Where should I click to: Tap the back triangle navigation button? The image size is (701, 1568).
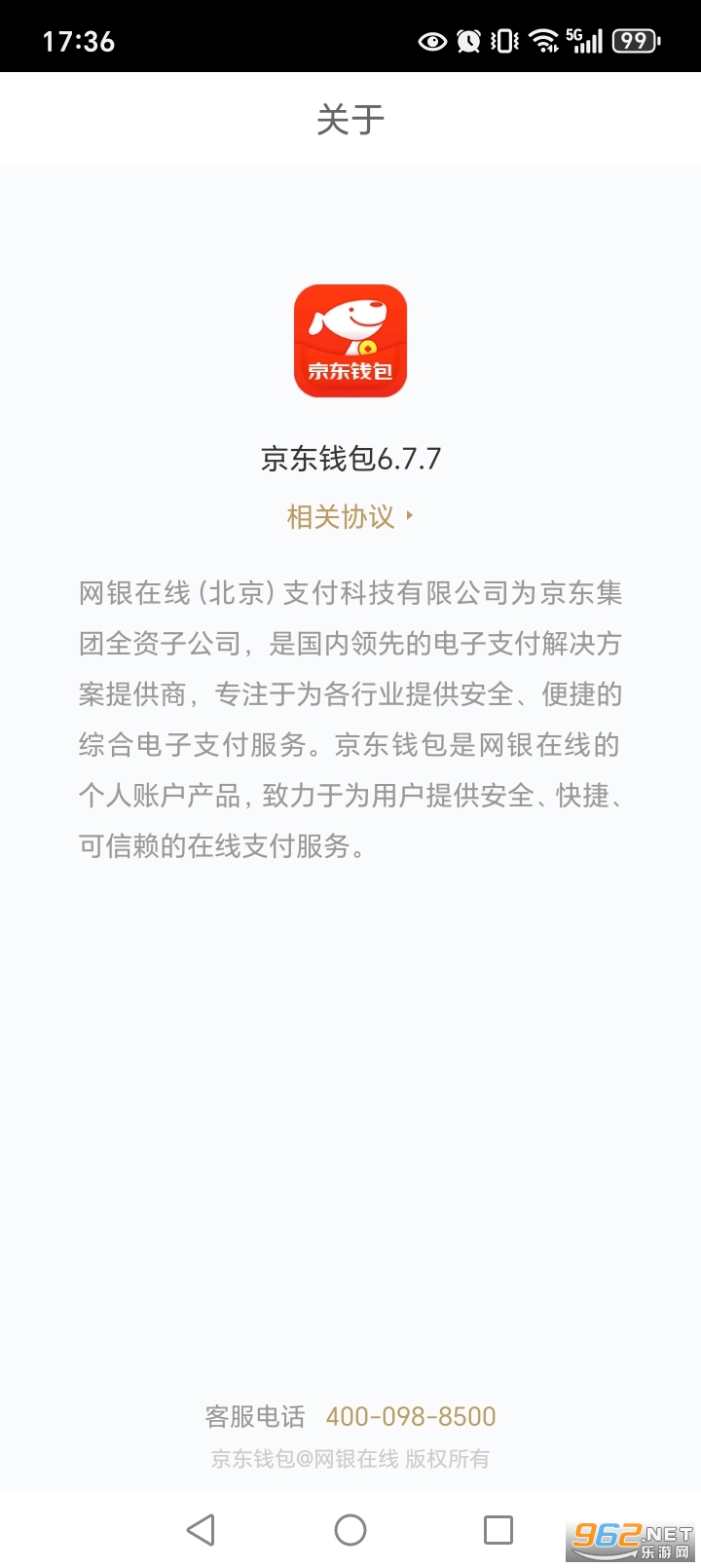pos(202,1529)
